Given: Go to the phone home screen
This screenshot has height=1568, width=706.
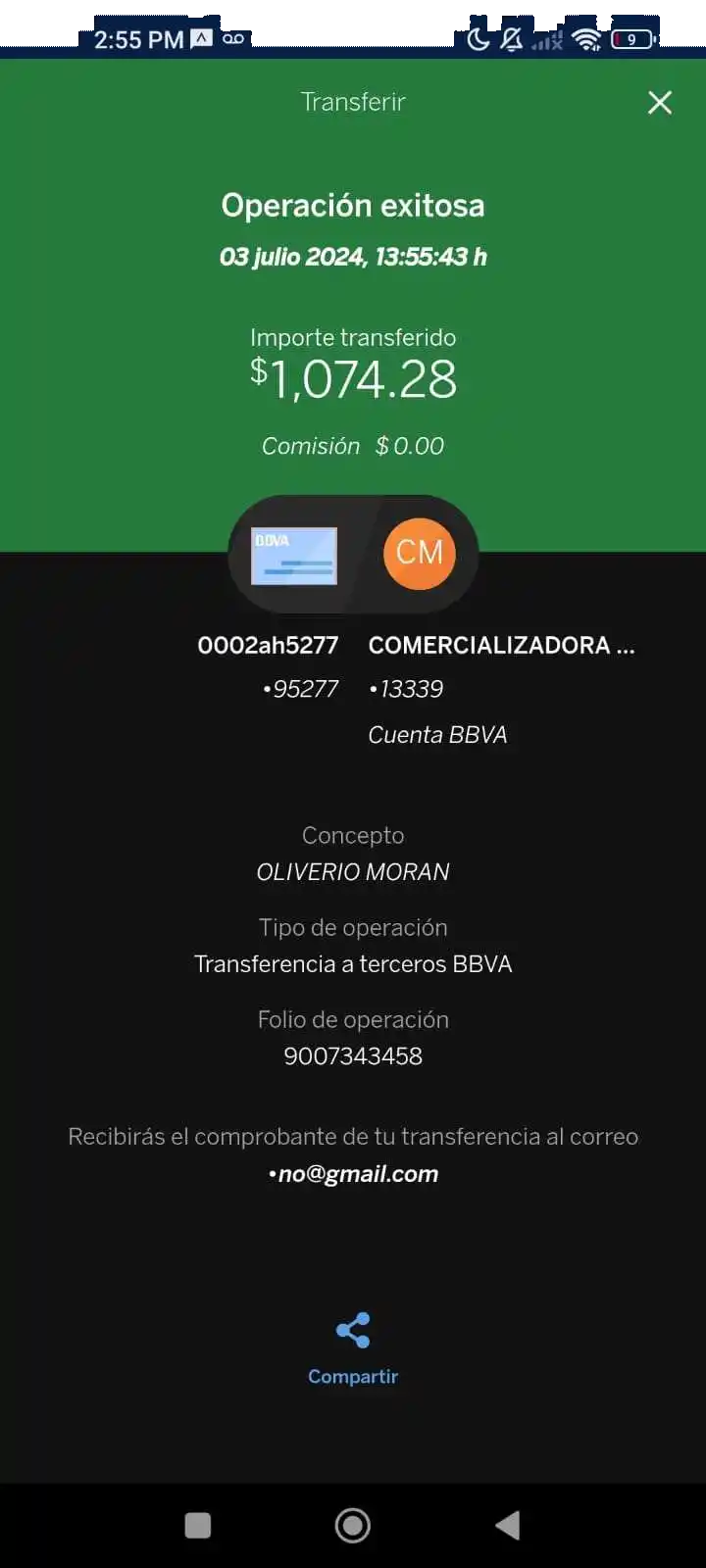Looking at the screenshot, I should click(x=353, y=1525).
